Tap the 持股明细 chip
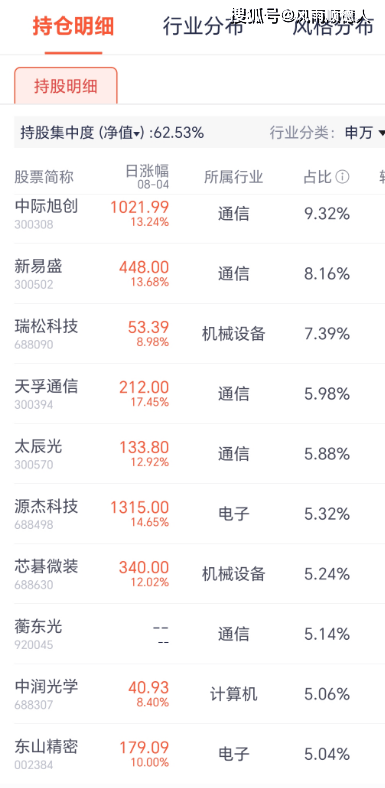Screen dimensions: 385x788 point(66,86)
